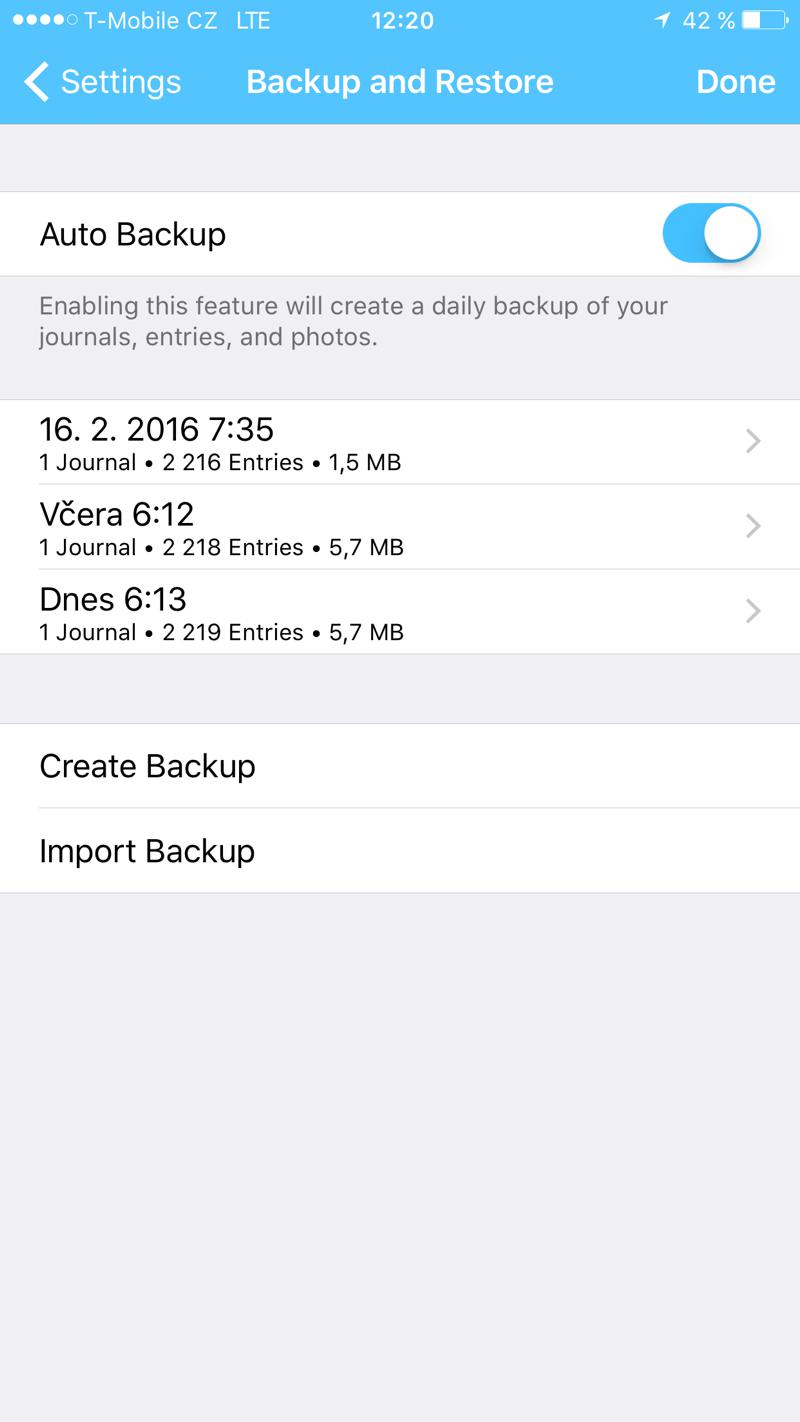Open the Včera 6:12 backup
Image resolution: width=800 pixels, height=1422 pixels.
tap(400, 527)
